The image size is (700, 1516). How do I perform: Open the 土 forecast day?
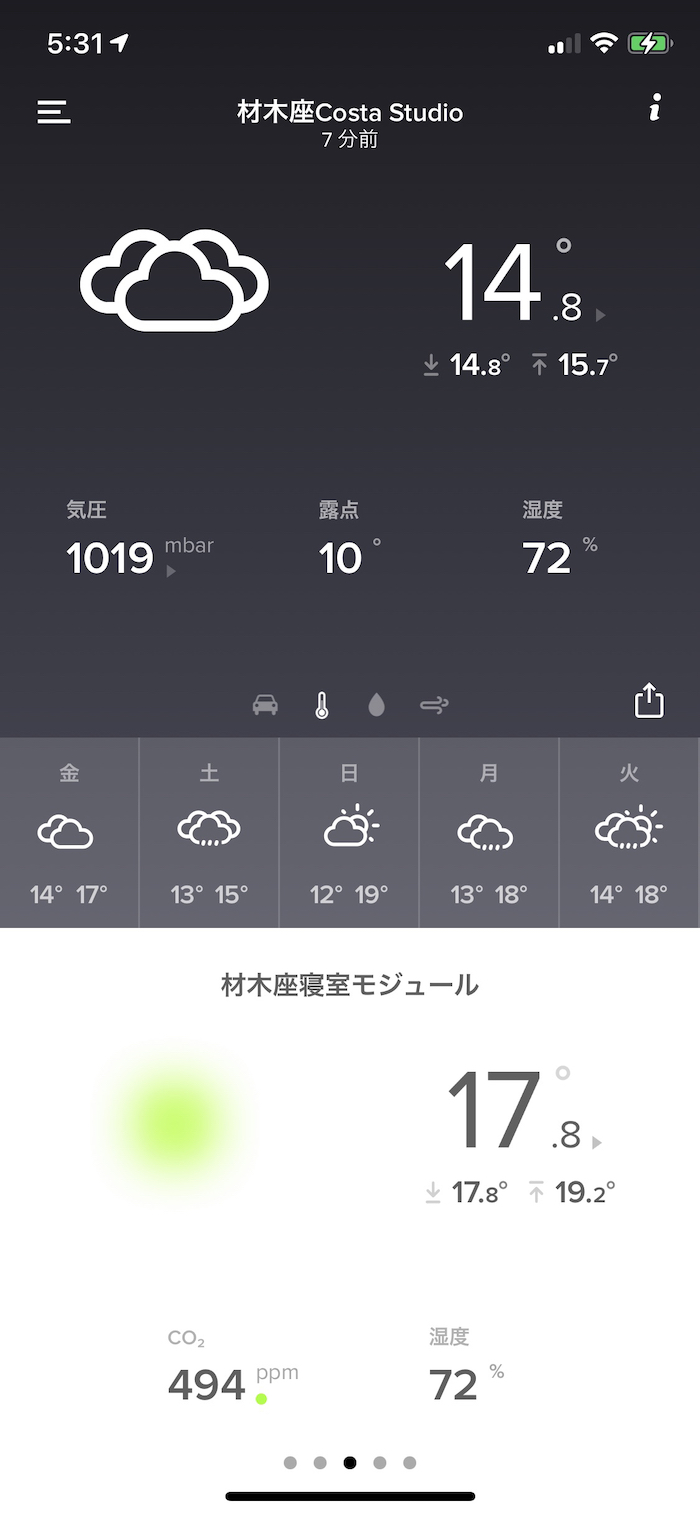pos(209,832)
